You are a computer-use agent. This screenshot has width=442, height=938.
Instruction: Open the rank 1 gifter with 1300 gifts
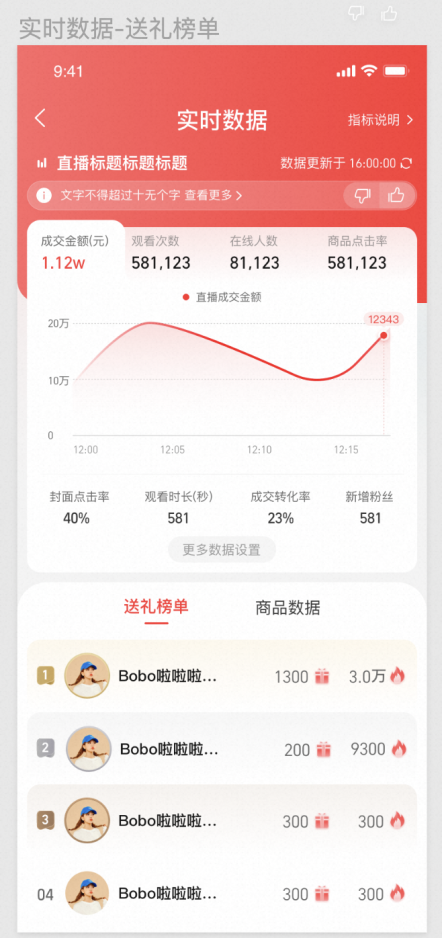(x=221, y=676)
